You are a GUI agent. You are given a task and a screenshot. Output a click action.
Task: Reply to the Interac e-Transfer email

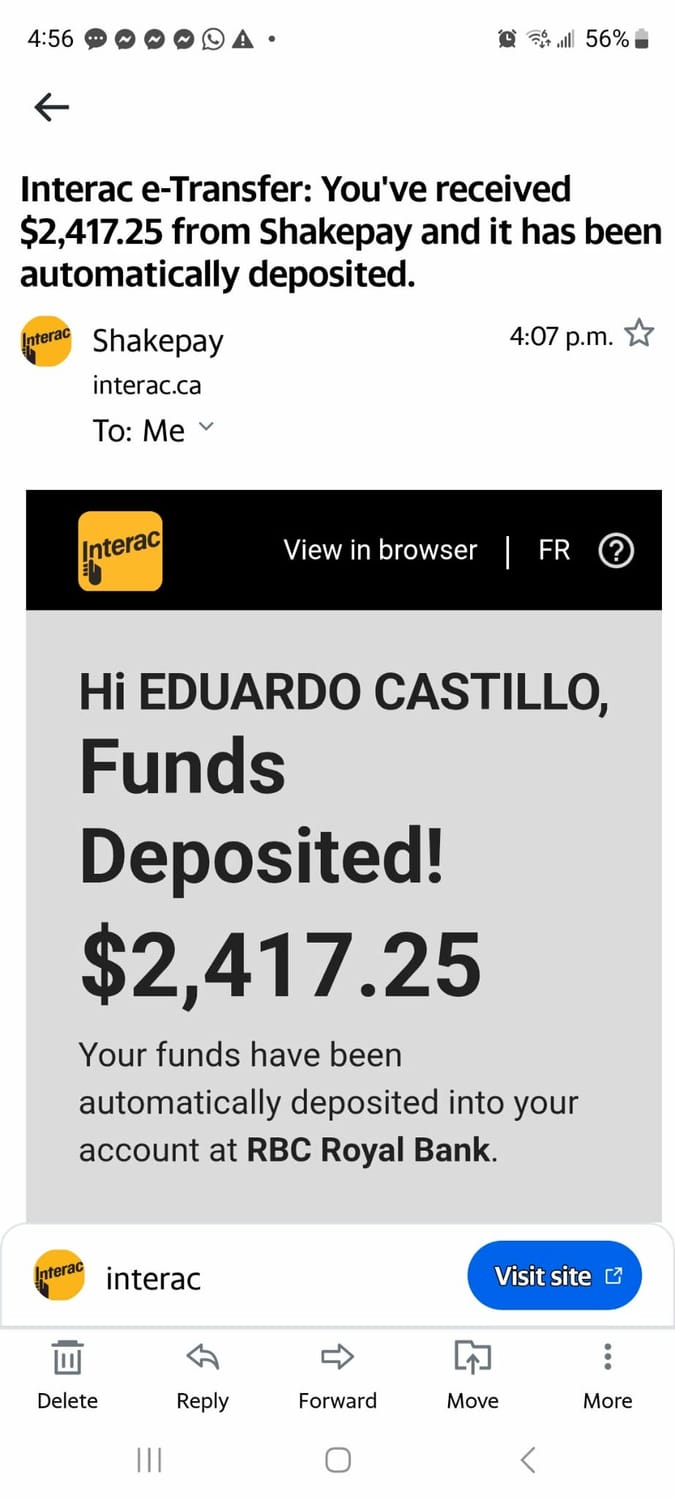pyautogui.click(x=202, y=1375)
